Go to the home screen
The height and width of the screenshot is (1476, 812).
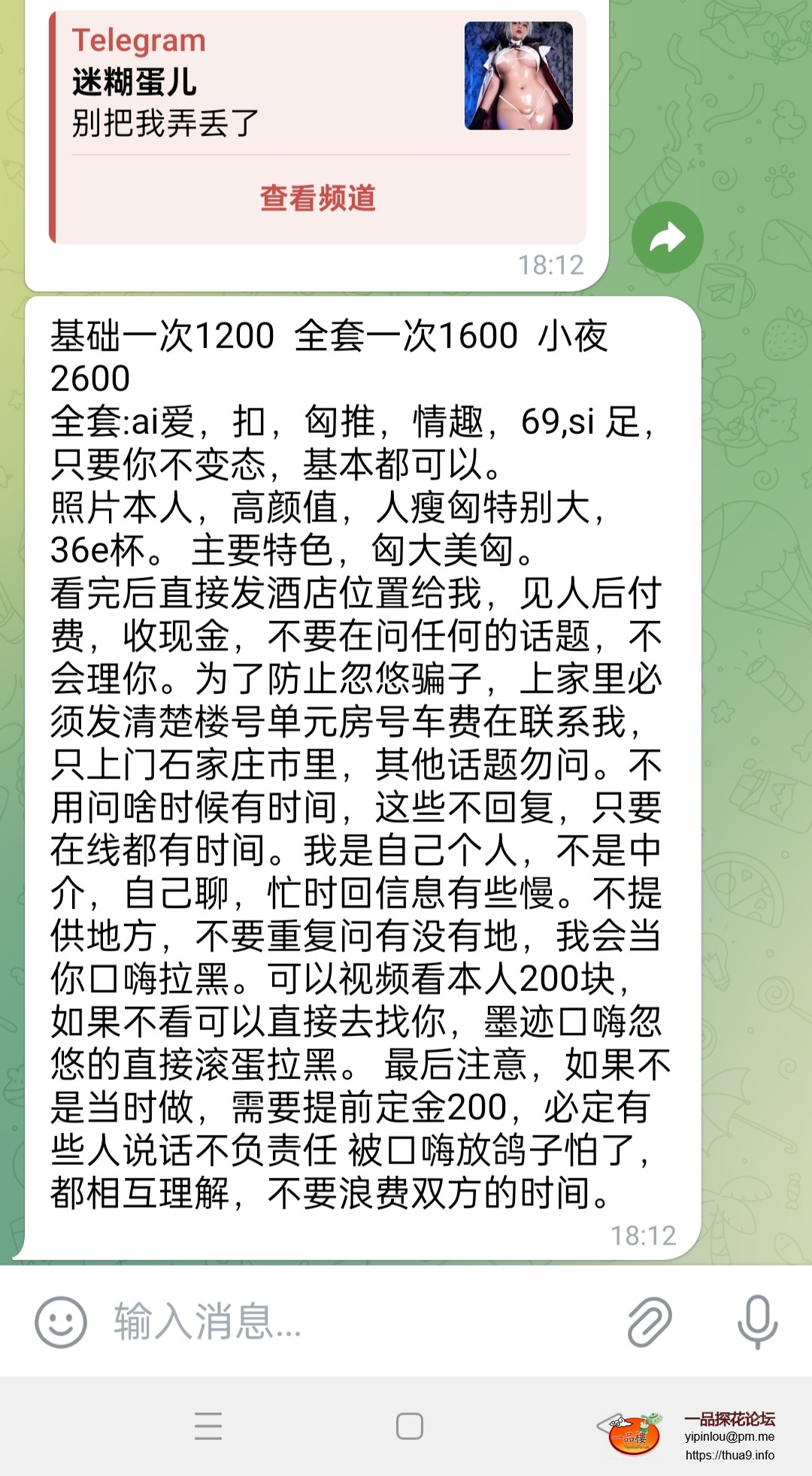pyautogui.click(x=409, y=1426)
